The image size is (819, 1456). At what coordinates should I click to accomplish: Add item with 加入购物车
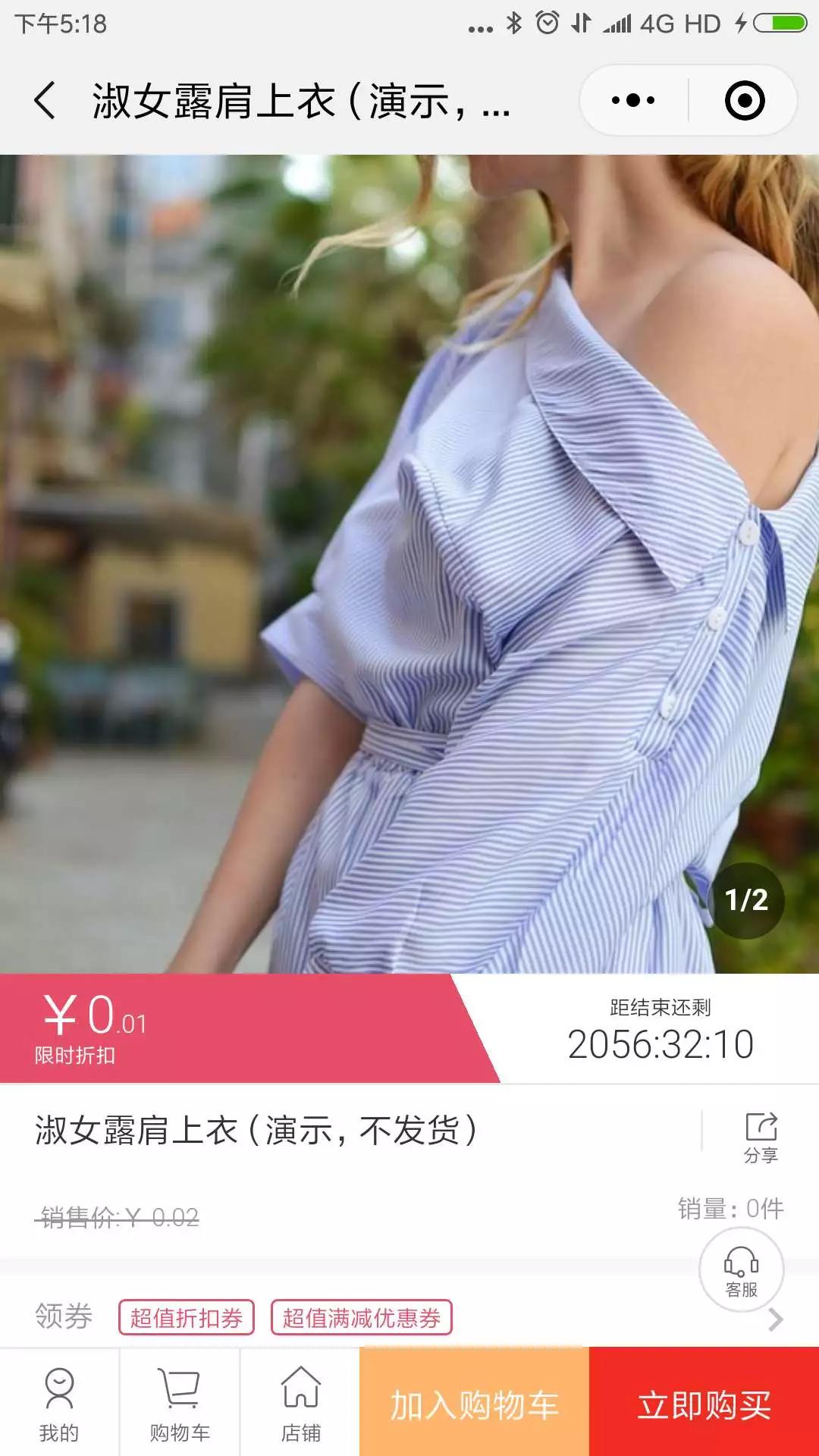475,1403
